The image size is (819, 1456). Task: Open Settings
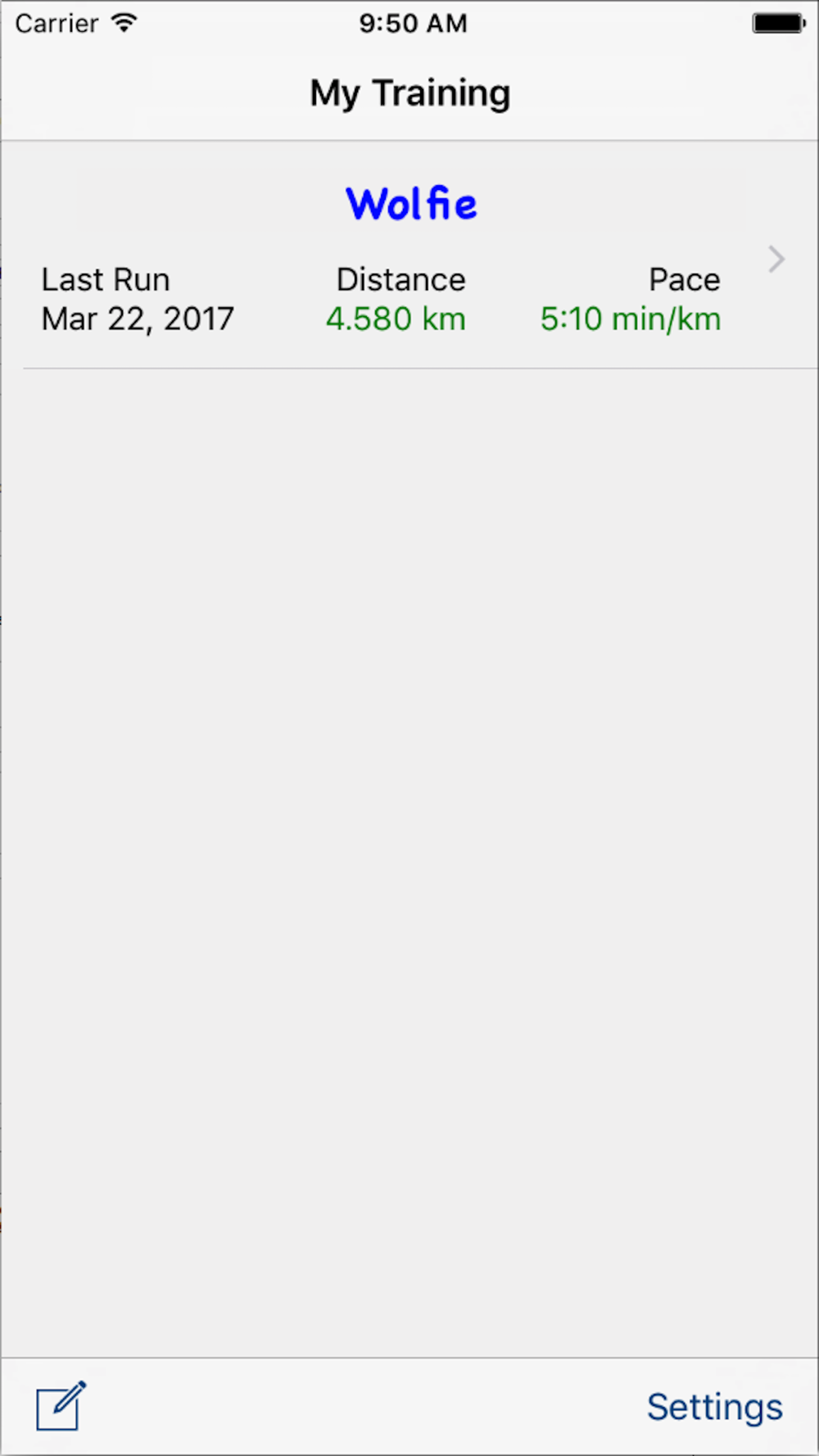pyautogui.click(x=714, y=1407)
